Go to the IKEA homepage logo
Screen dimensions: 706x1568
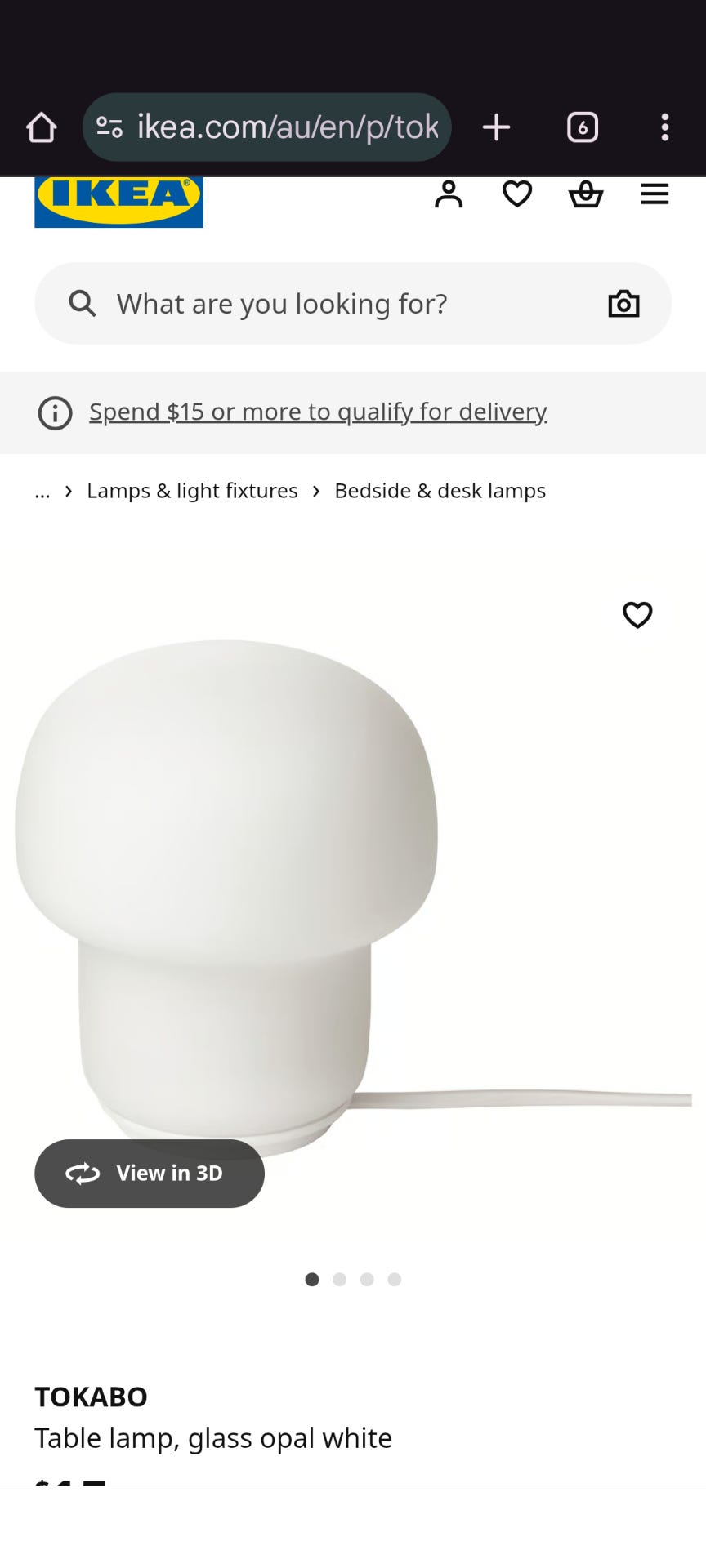coord(118,201)
